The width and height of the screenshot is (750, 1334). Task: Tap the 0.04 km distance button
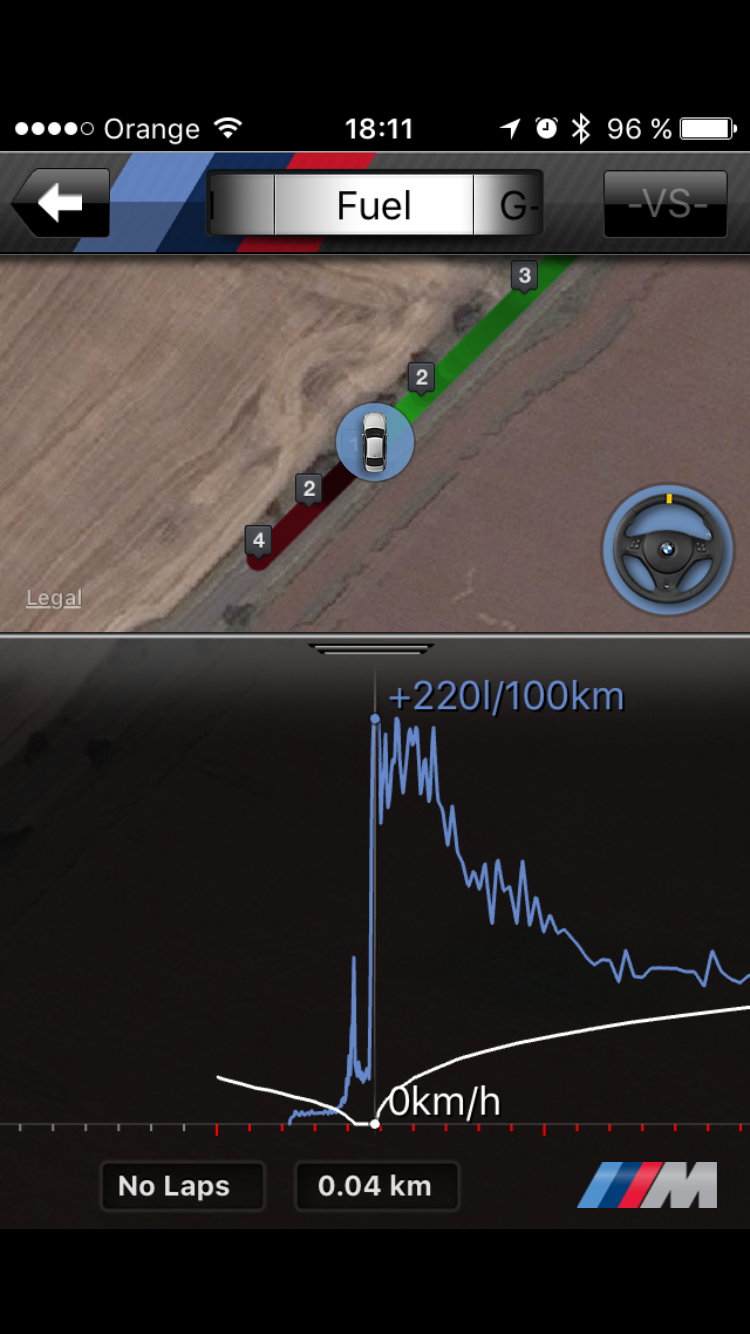click(x=376, y=1186)
